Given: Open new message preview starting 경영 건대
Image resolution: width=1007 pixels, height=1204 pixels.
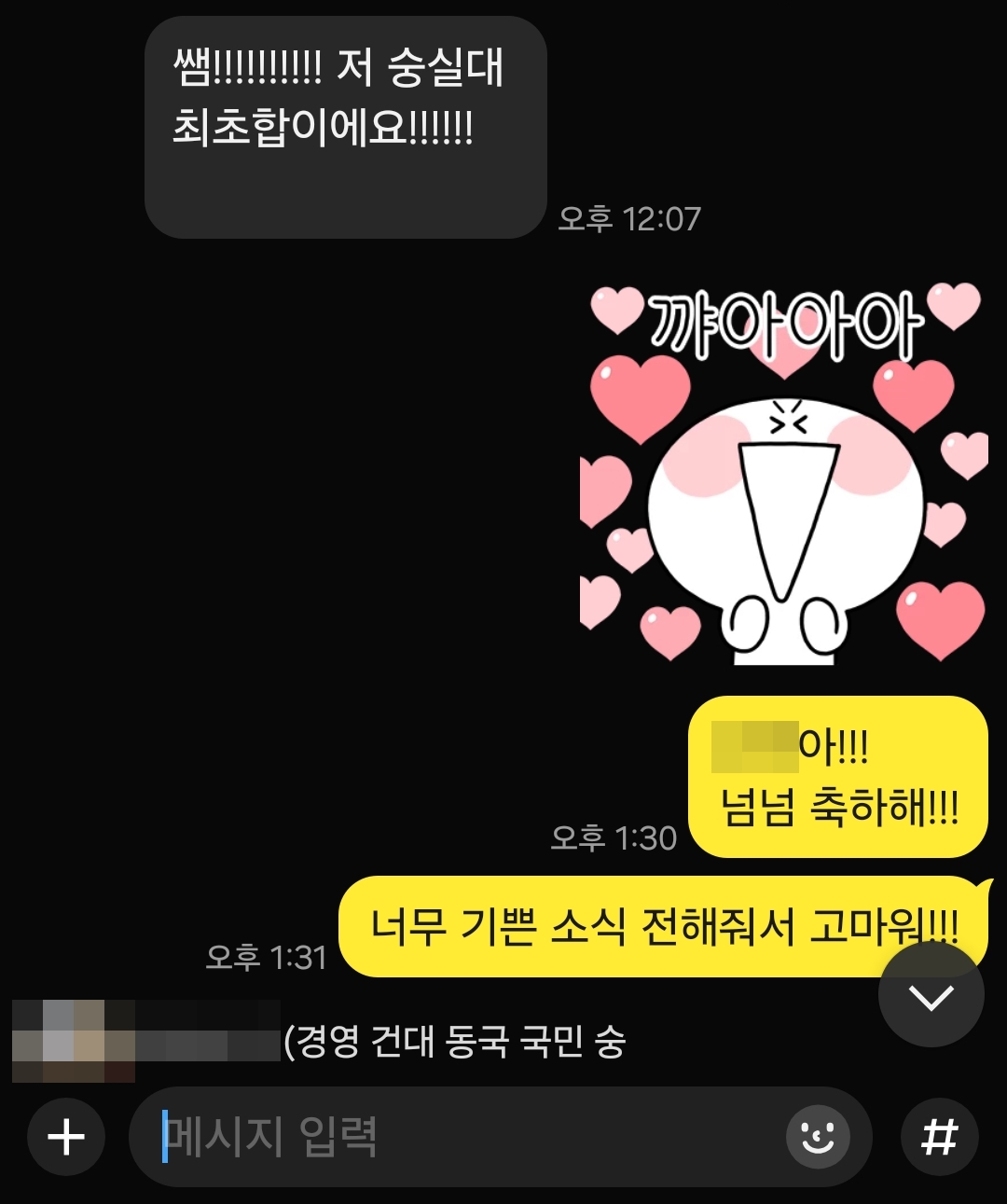Looking at the screenshot, I should pyautogui.click(x=319, y=1042).
